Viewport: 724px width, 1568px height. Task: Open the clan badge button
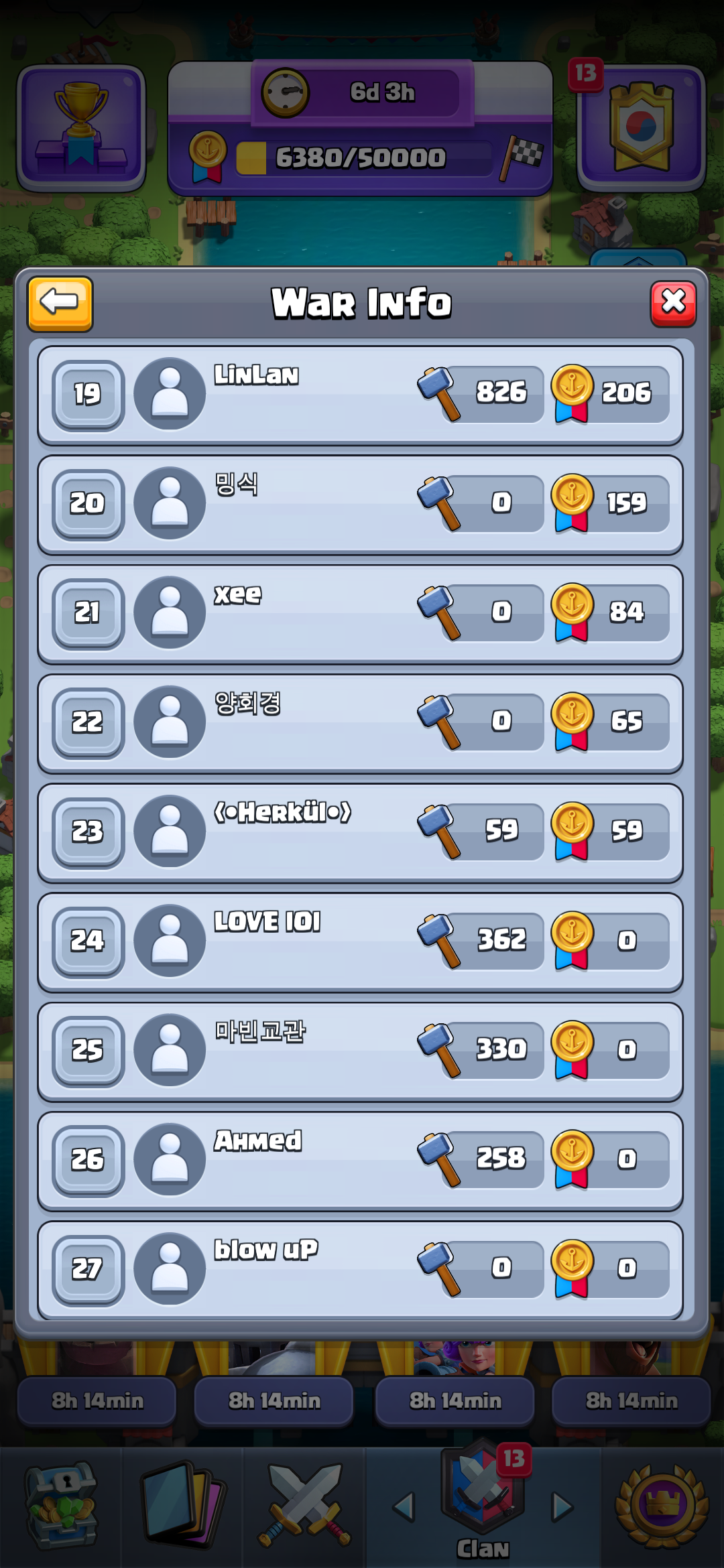(x=641, y=128)
